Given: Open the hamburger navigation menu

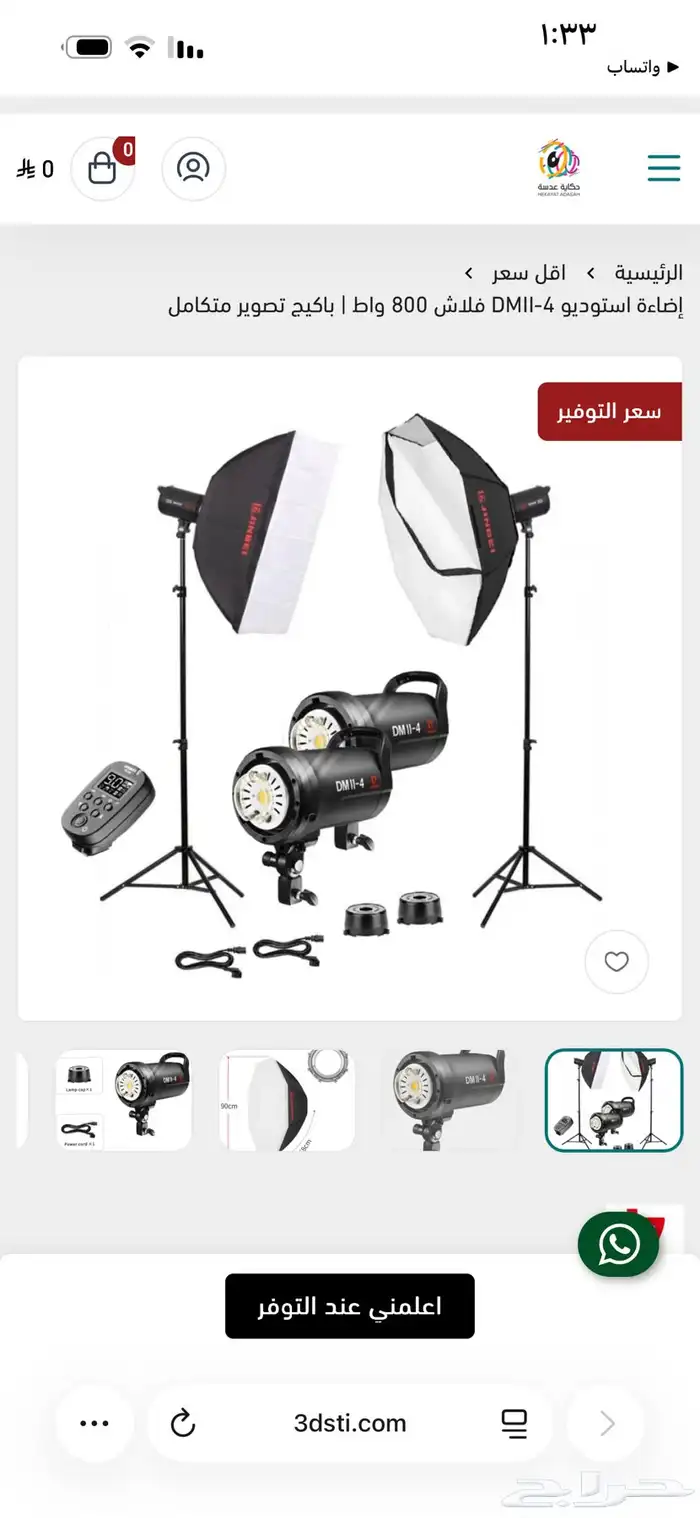Looking at the screenshot, I should (x=663, y=167).
